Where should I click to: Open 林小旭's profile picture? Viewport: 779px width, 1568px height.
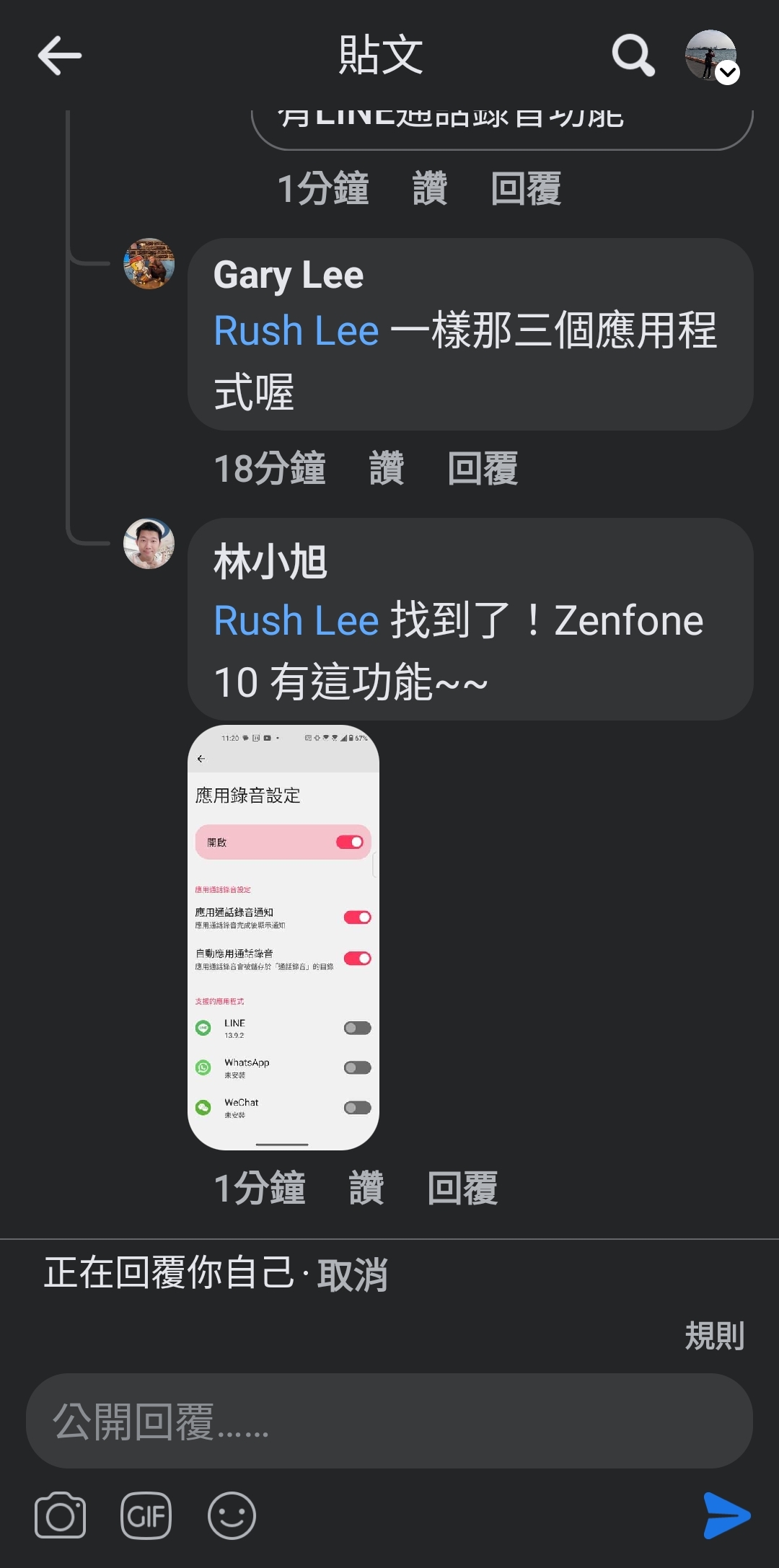(149, 544)
